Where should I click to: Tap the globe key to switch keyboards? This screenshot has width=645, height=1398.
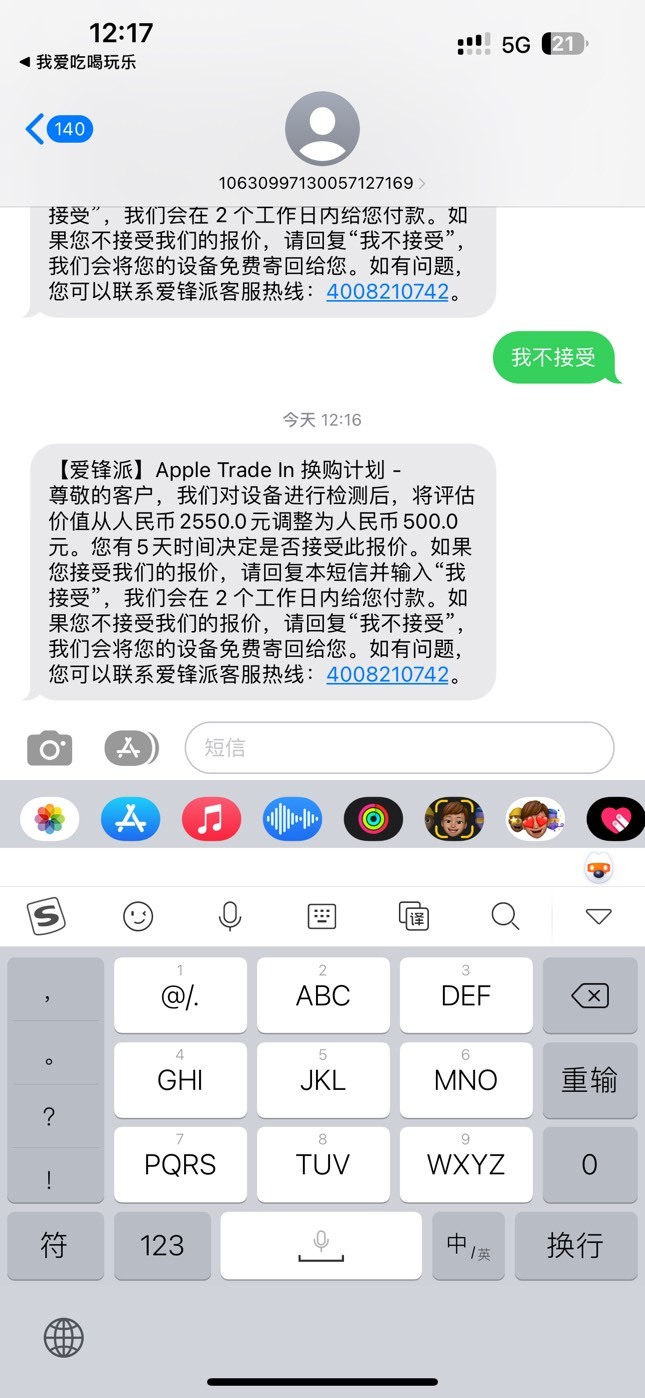(x=63, y=1337)
